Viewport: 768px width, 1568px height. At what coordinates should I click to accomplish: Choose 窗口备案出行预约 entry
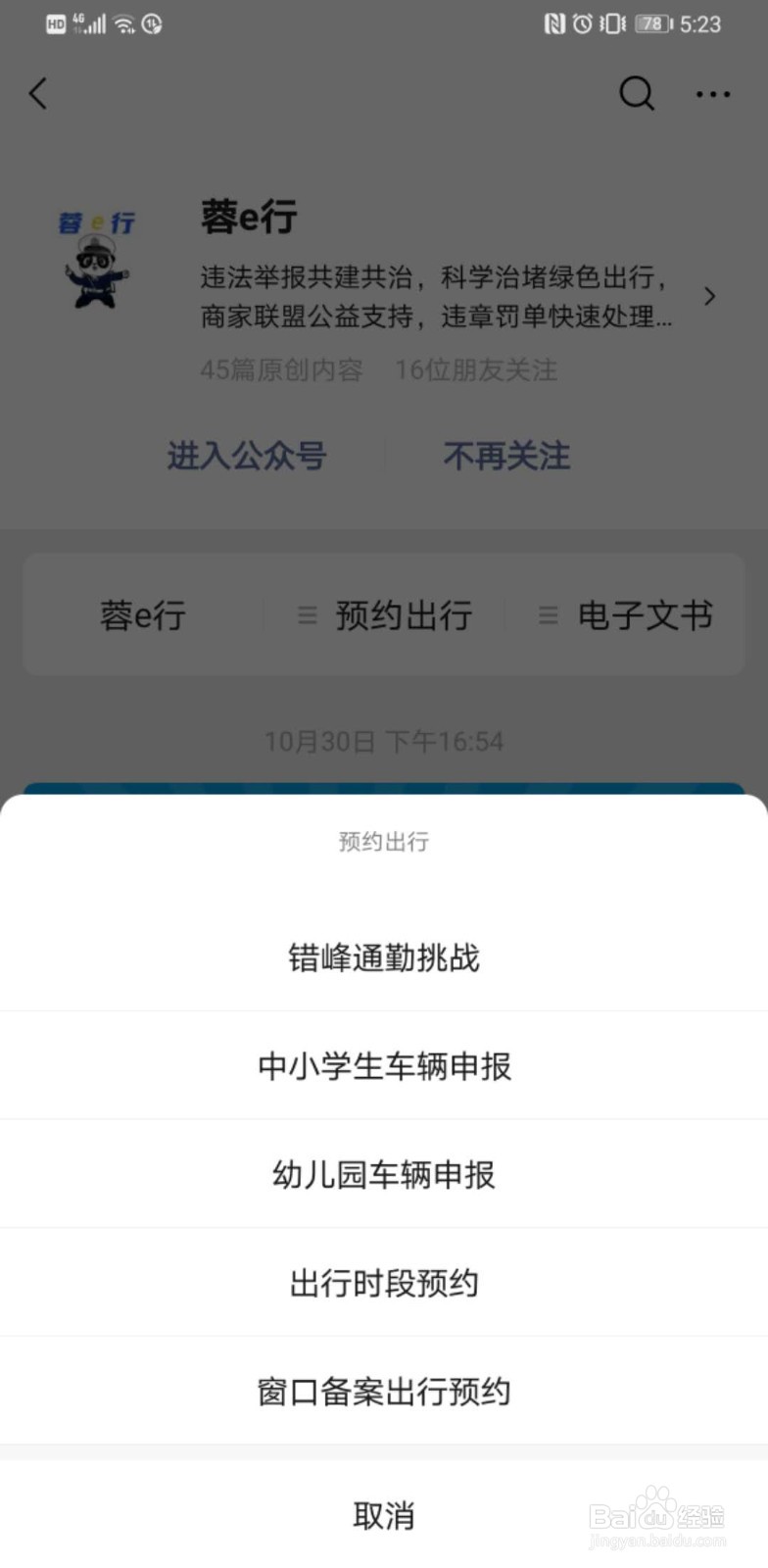[x=384, y=1390]
